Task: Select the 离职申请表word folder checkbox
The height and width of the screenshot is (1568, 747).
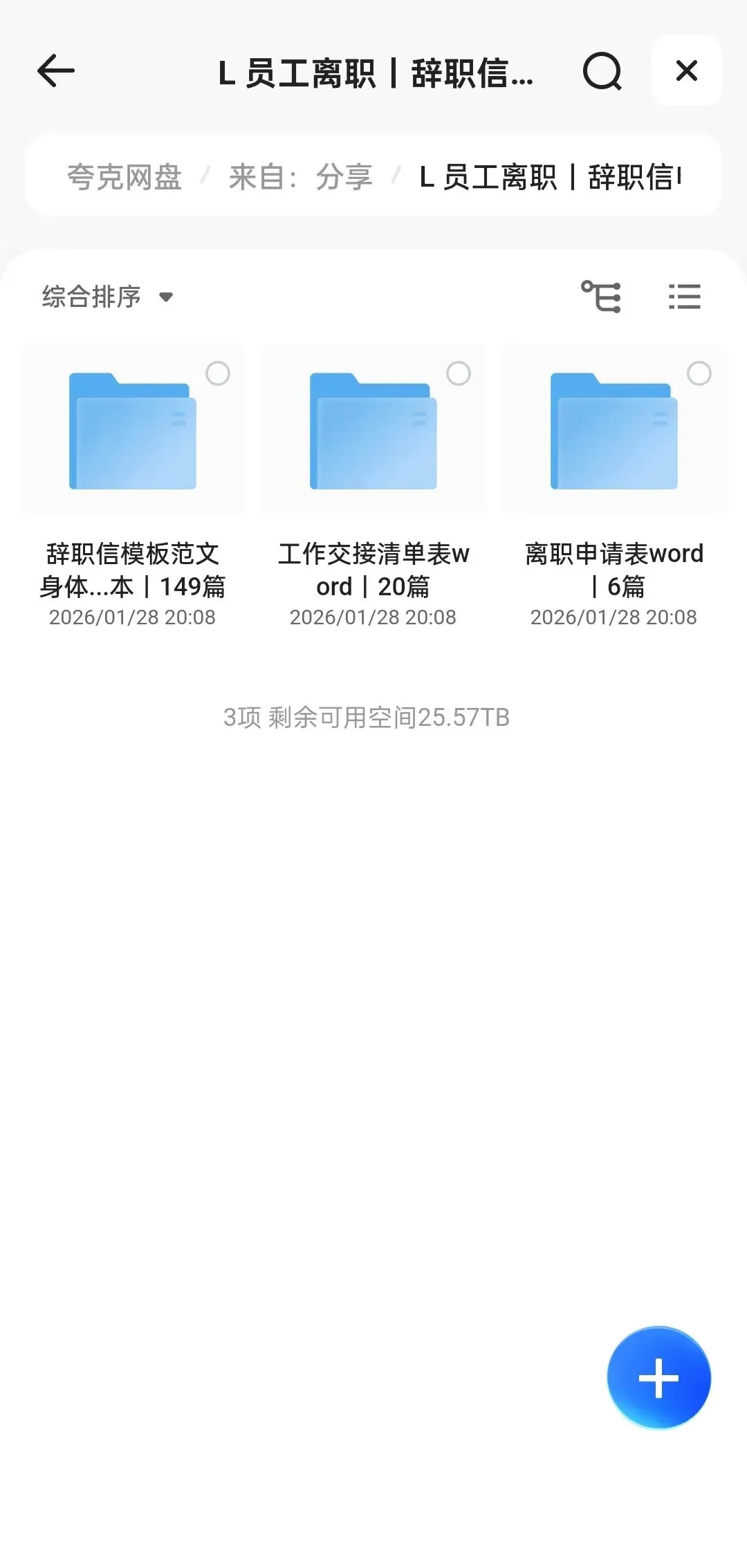Action: pos(699,373)
